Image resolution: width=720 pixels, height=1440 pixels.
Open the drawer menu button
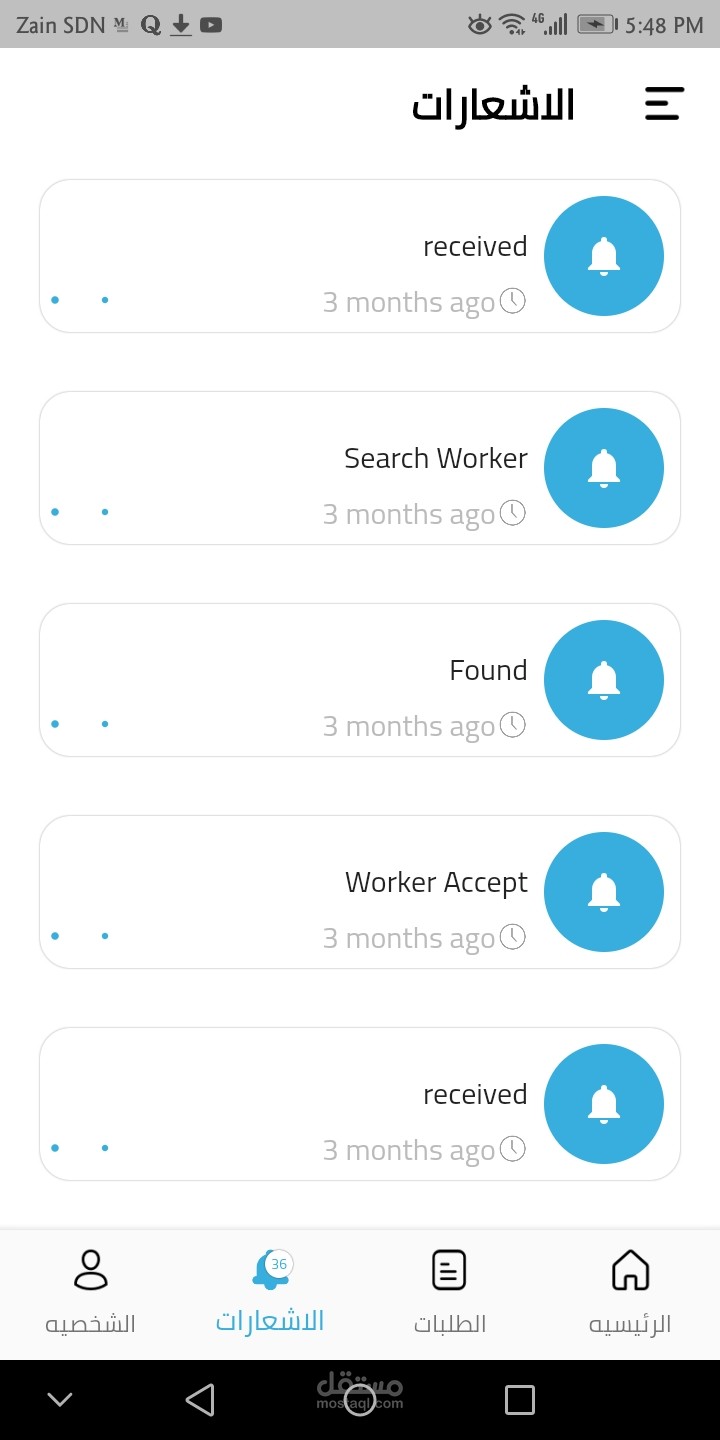(x=664, y=104)
